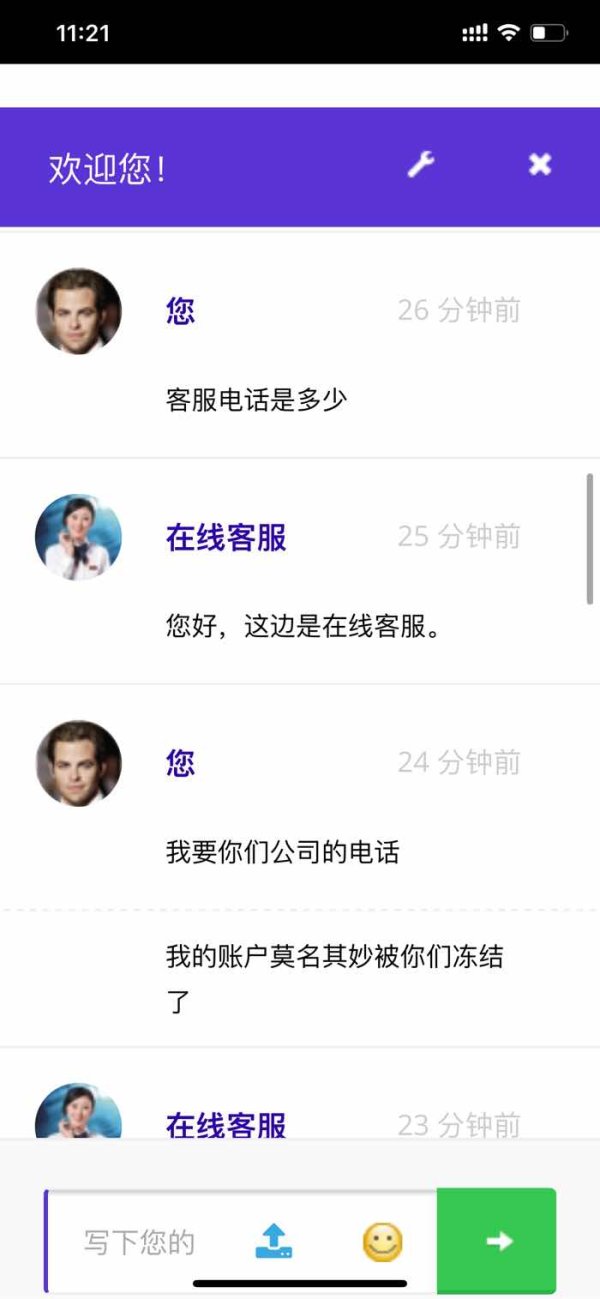Upload a file attachment
Viewport: 600px width, 1299px height.
point(273,1241)
